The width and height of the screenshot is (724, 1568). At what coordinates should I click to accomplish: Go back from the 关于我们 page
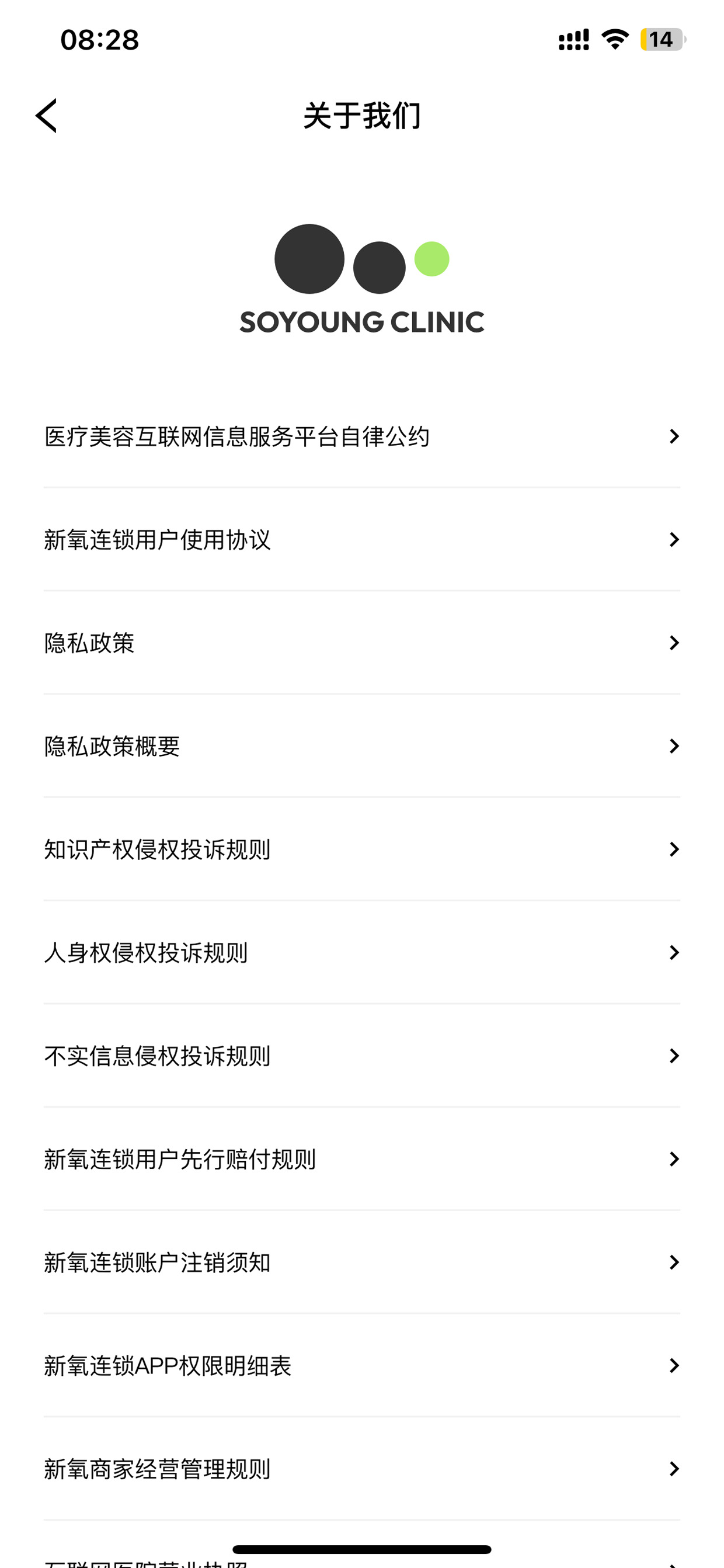click(x=46, y=116)
